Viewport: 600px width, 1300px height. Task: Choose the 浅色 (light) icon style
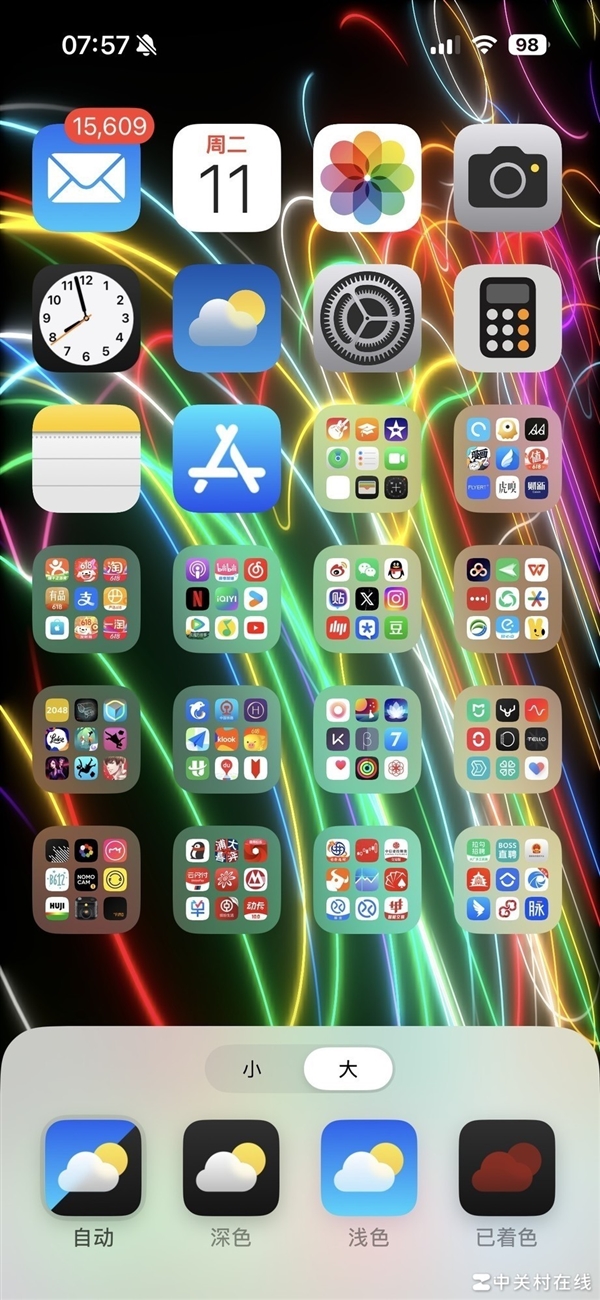pyautogui.click(x=368, y=1167)
